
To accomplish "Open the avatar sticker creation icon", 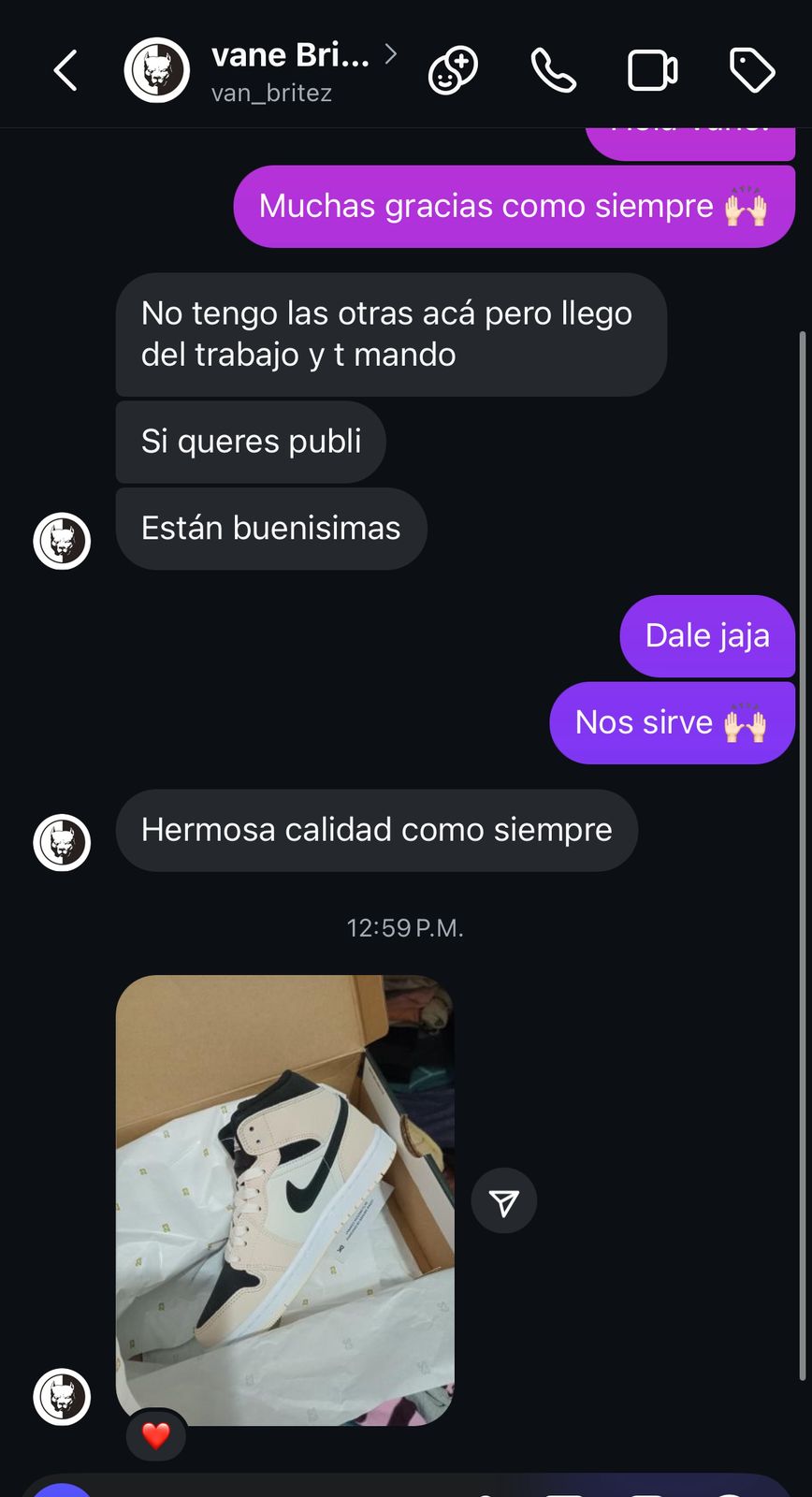I will click(x=453, y=70).
